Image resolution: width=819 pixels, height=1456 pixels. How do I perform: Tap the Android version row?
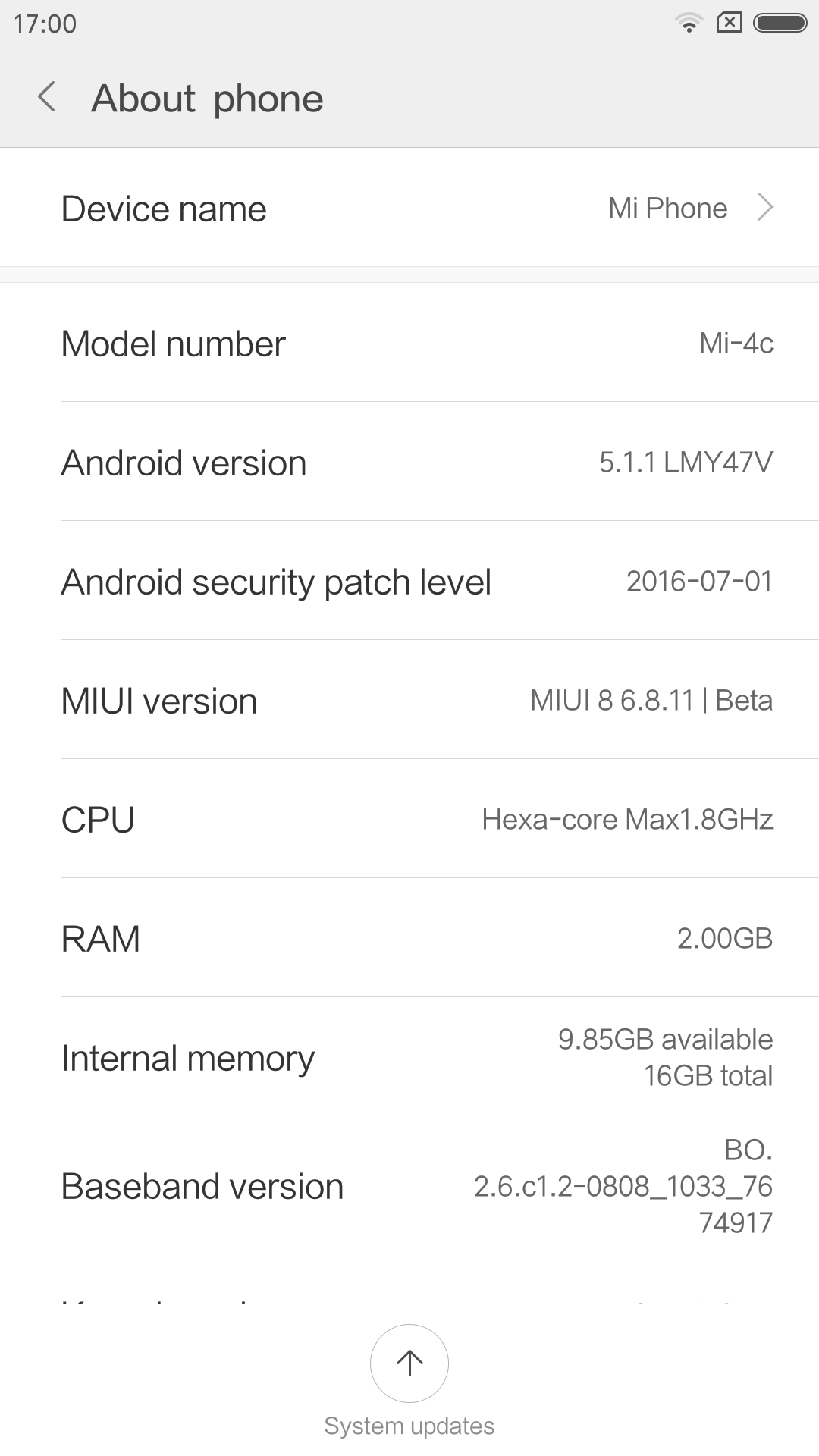tap(409, 462)
